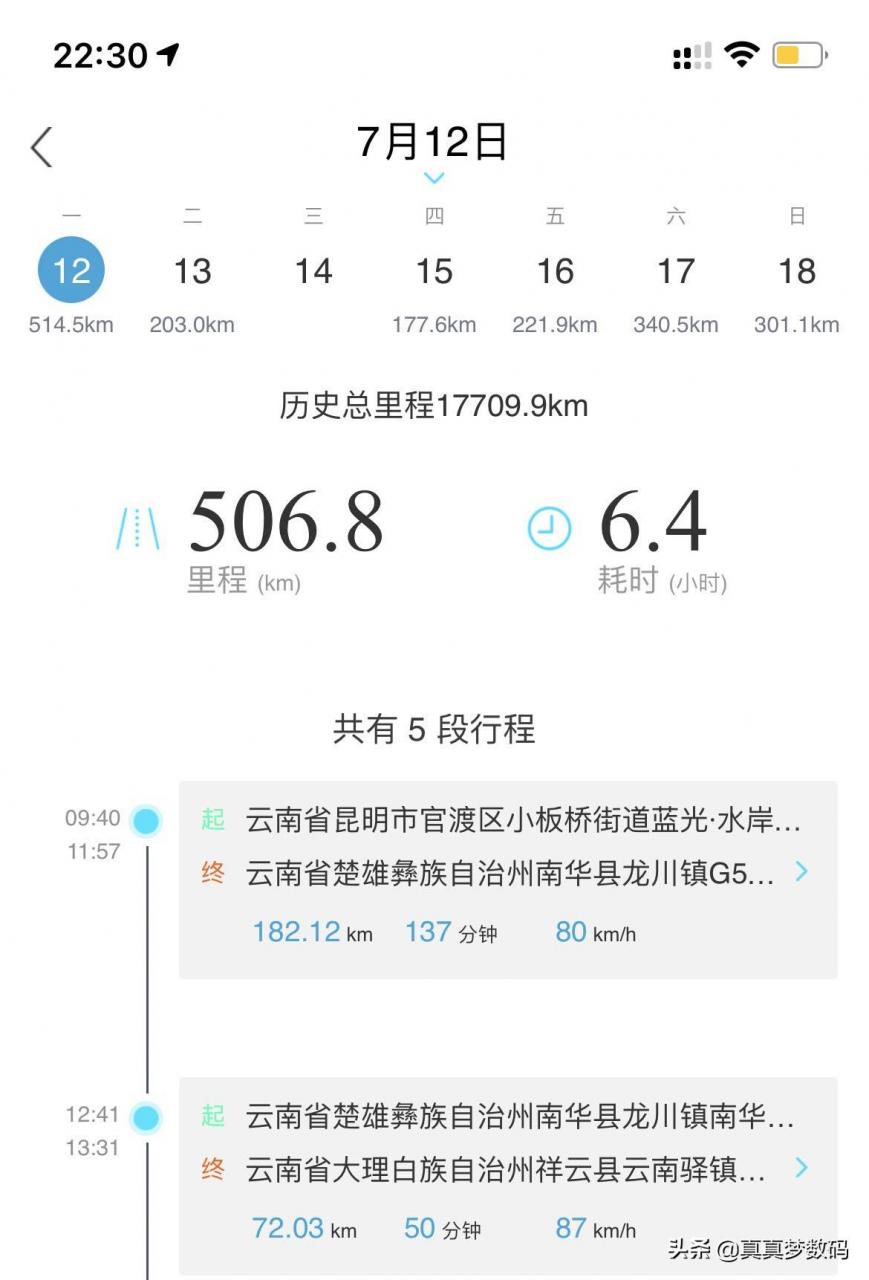Select date 15 in the week strip
Screen dimensions: 869x1280
[x=434, y=271]
